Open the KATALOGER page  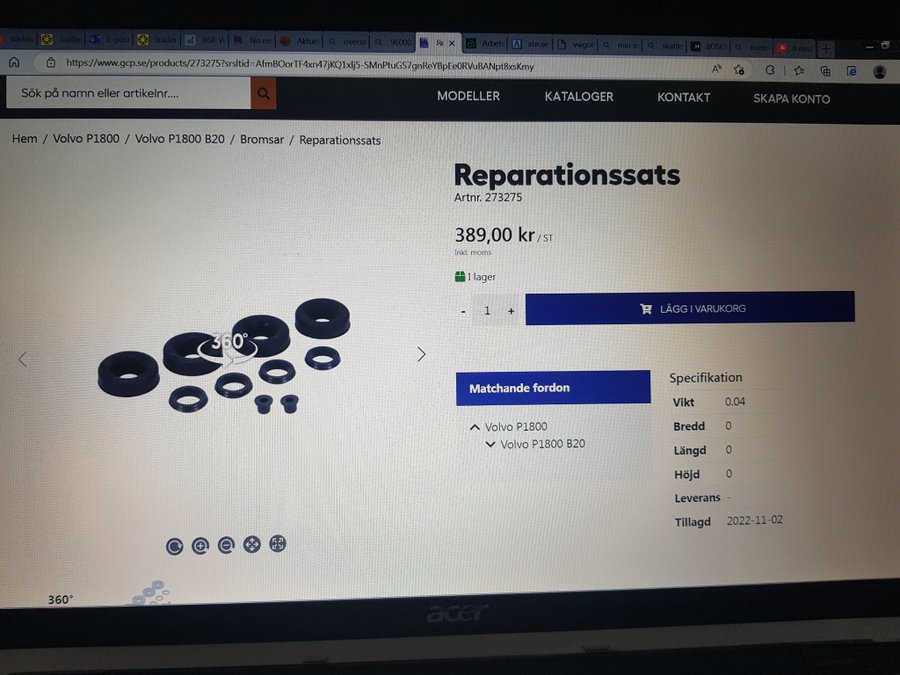579,97
